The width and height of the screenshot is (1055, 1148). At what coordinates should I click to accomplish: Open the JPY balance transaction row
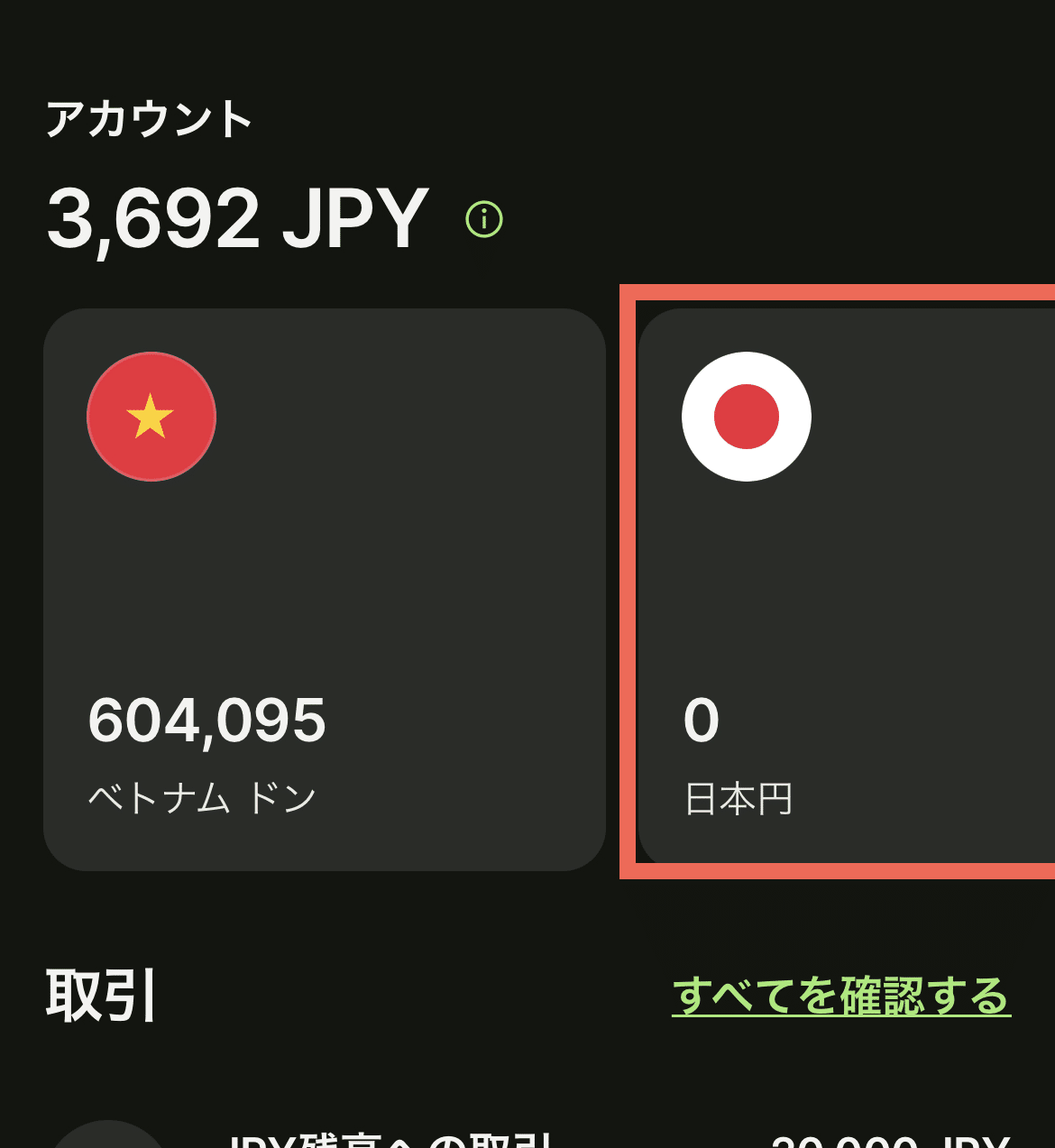coord(527,1138)
